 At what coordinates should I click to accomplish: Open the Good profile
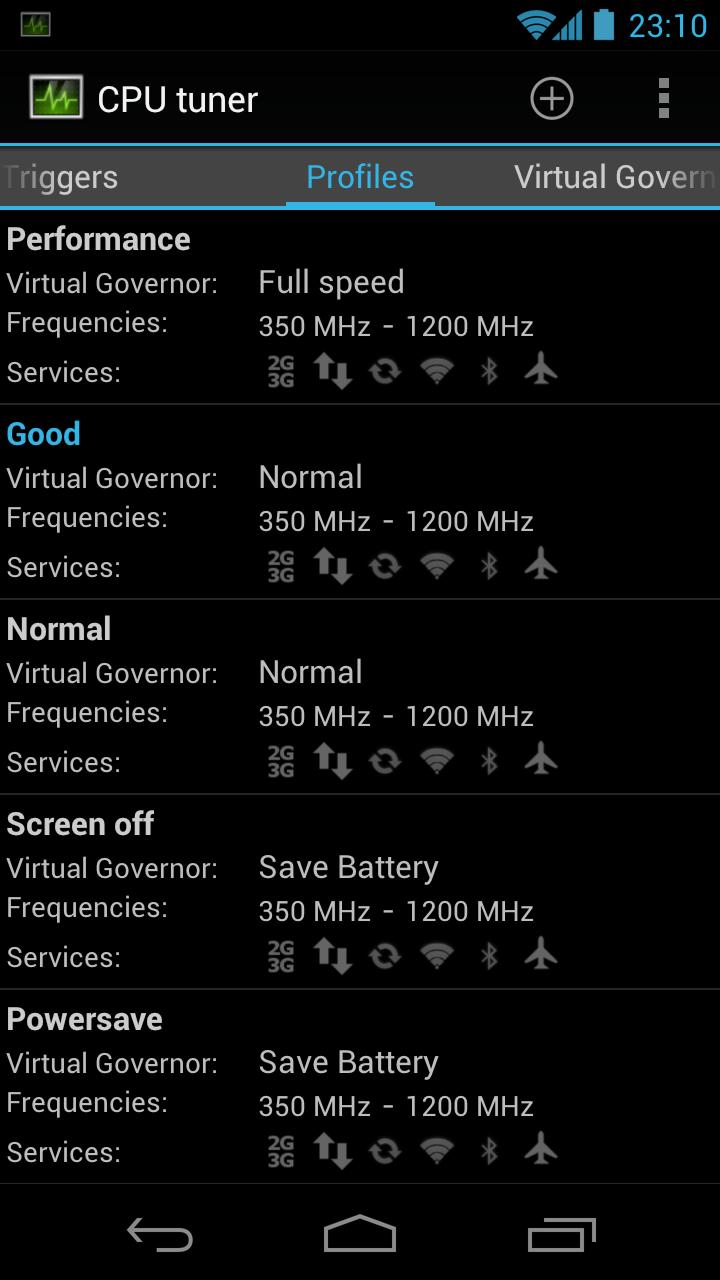[360, 502]
